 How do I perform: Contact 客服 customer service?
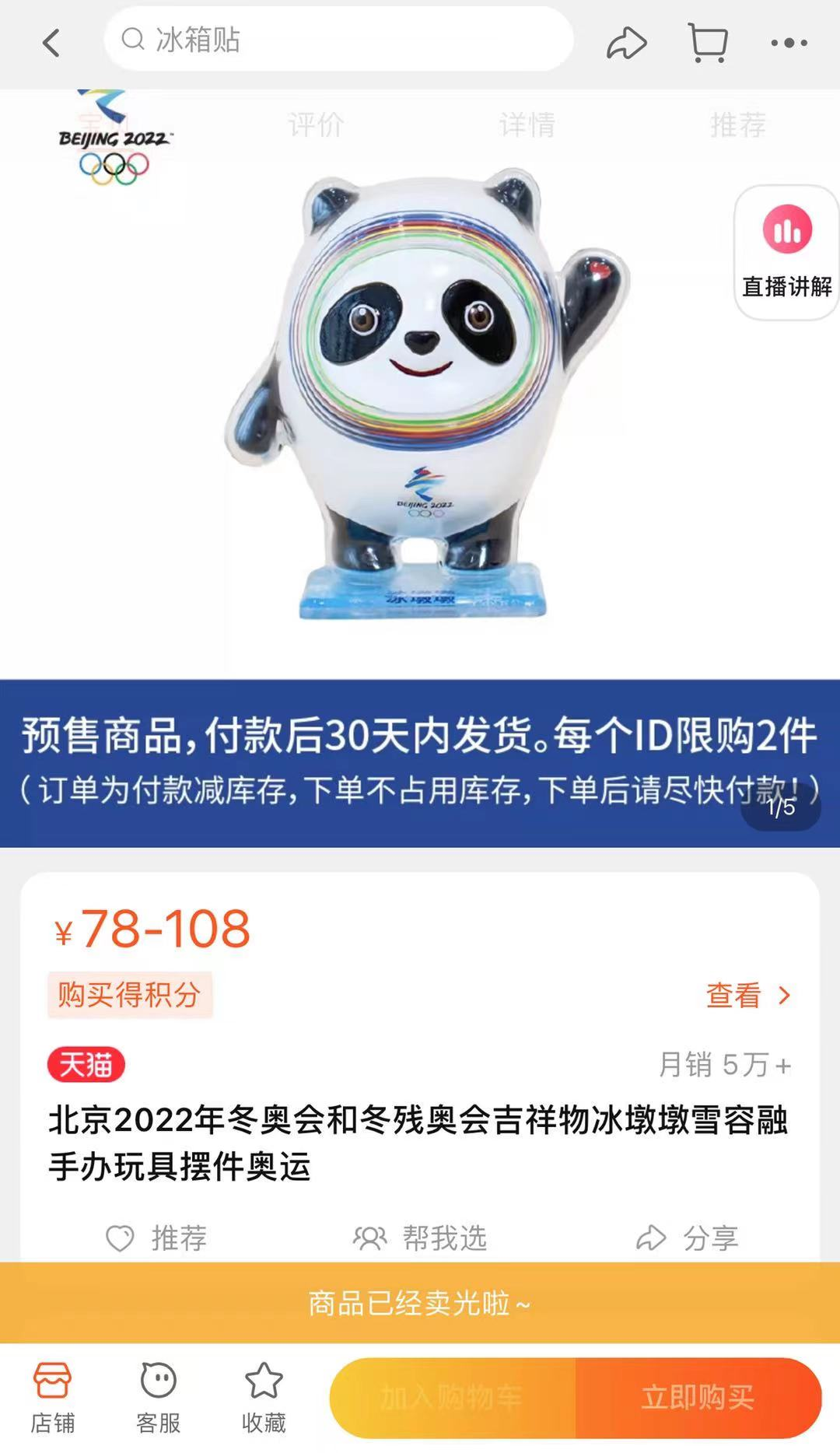(158, 1398)
